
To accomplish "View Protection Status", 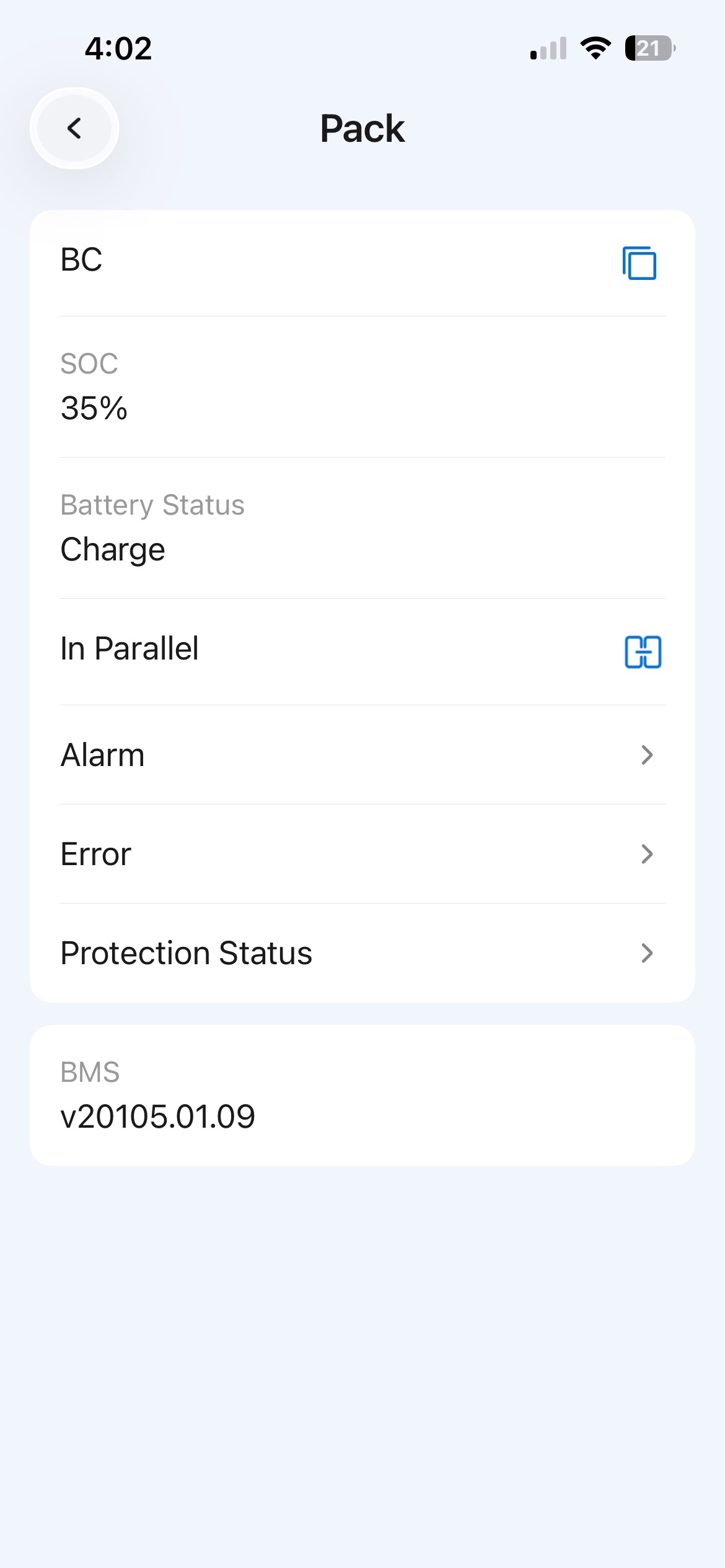I will click(362, 953).
